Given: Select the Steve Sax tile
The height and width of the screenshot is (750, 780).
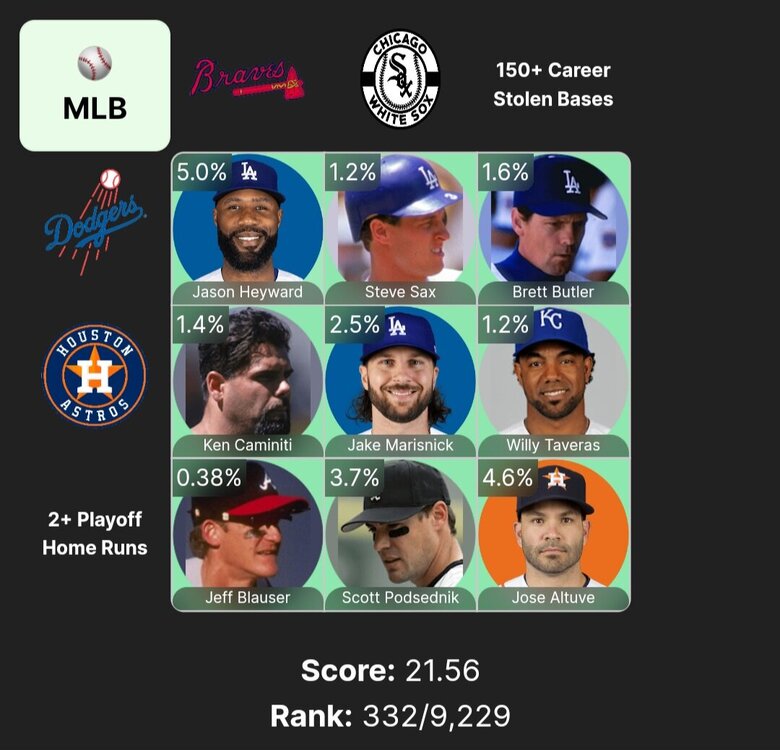Looking at the screenshot, I should 400,228.
